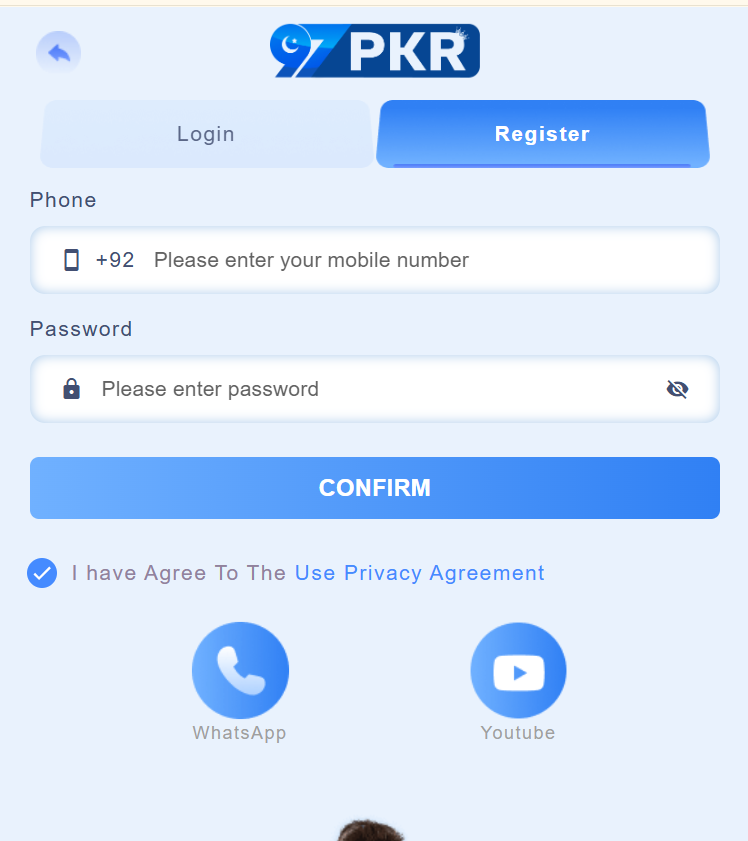Select the Register tab
The image size is (748, 841).
(x=542, y=134)
